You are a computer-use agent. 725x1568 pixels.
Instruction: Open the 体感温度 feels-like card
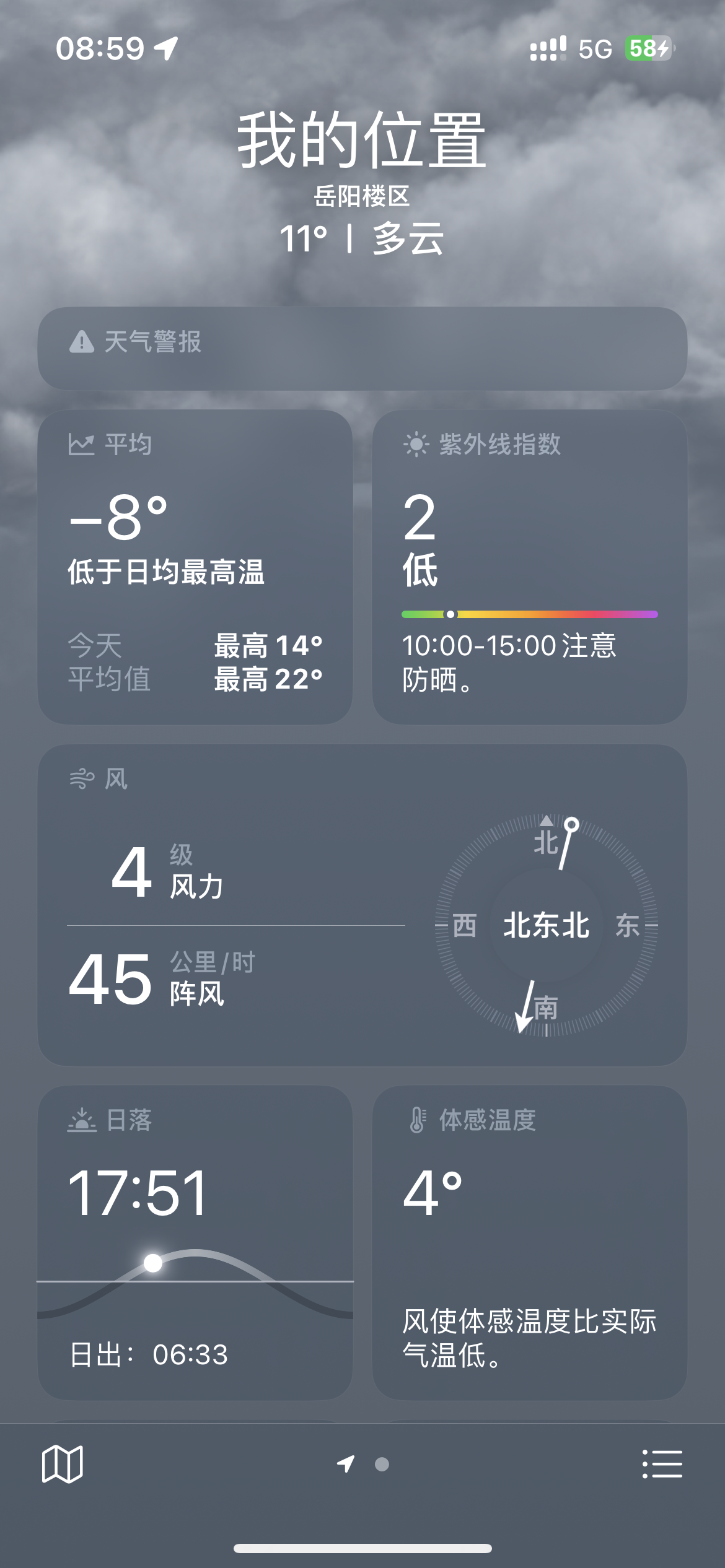tap(529, 1242)
